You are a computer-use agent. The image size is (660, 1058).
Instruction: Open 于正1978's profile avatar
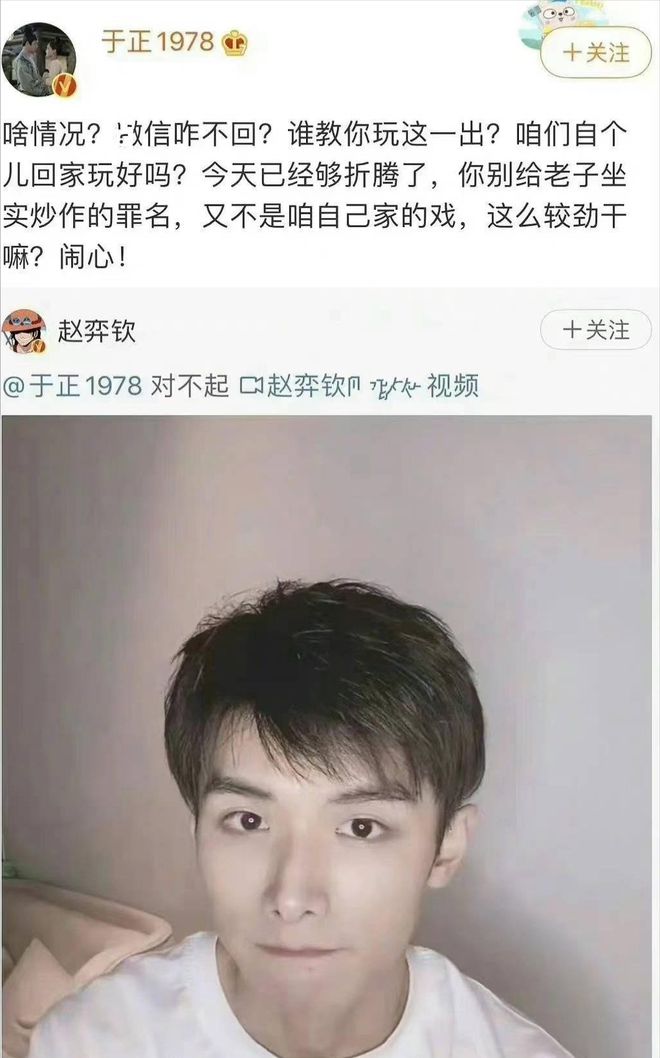39,60
